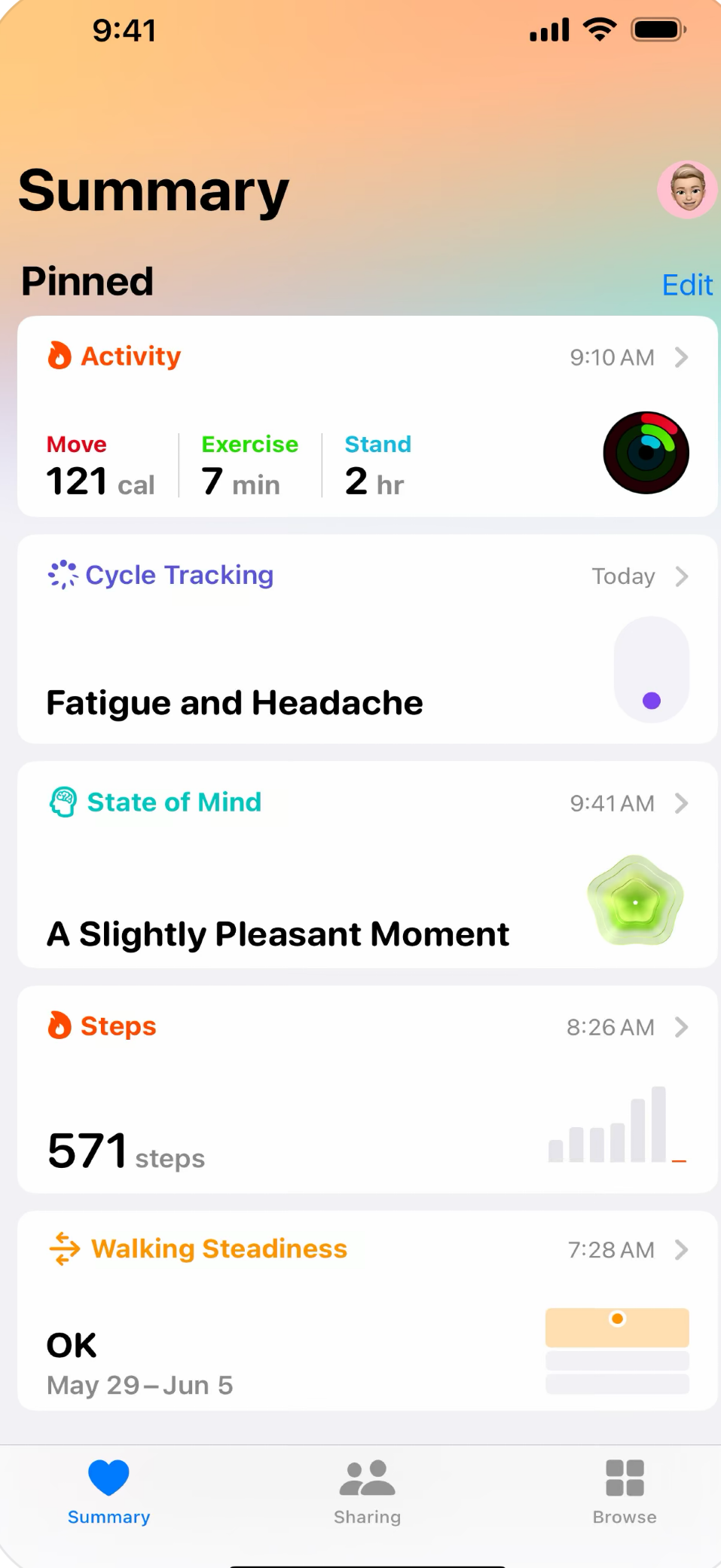Show Walking Steadiness details
The height and width of the screenshot is (1568, 721).
[x=367, y=1310]
